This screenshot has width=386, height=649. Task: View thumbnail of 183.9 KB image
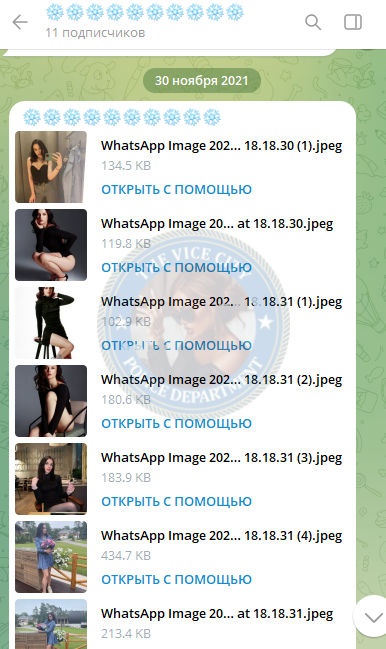click(x=51, y=479)
